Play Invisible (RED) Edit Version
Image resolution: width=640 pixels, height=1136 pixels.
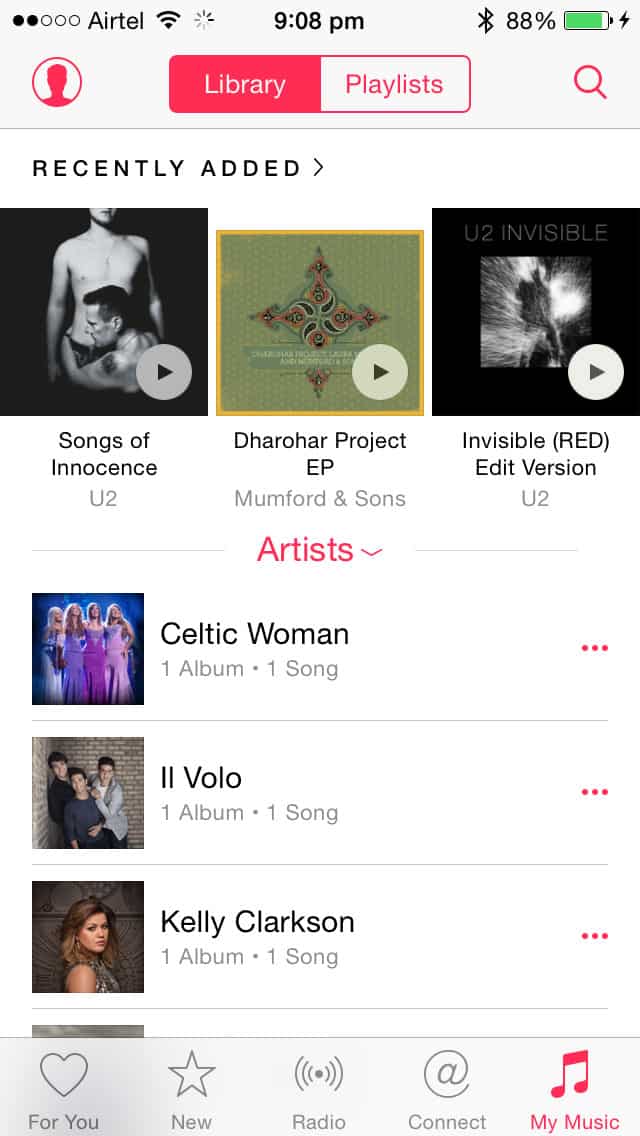(x=596, y=372)
